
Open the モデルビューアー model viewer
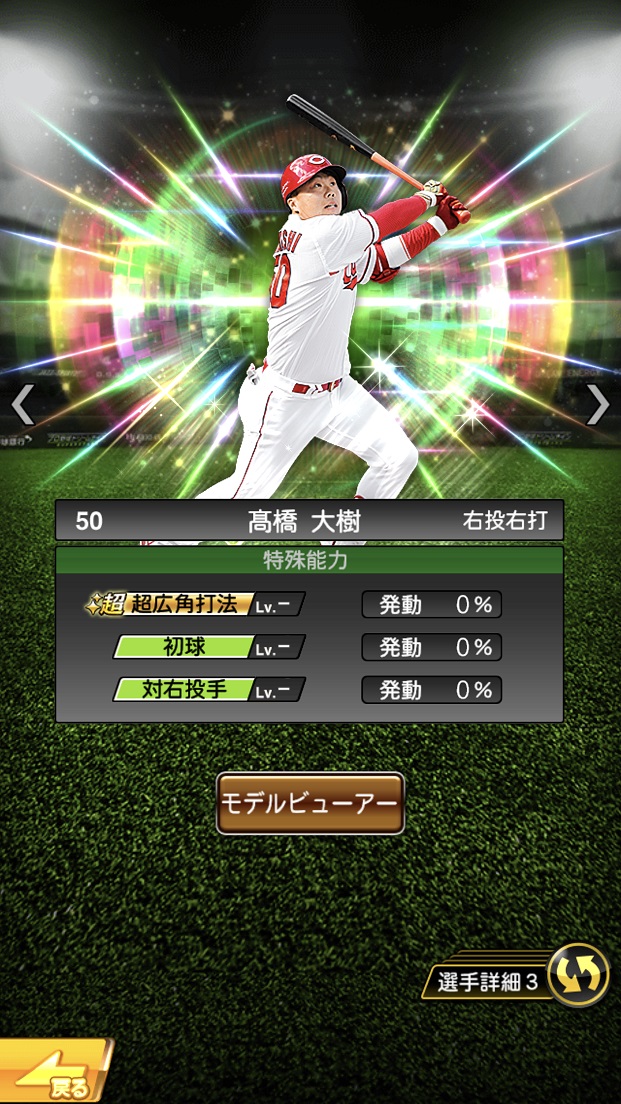pyautogui.click(x=310, y=803)
